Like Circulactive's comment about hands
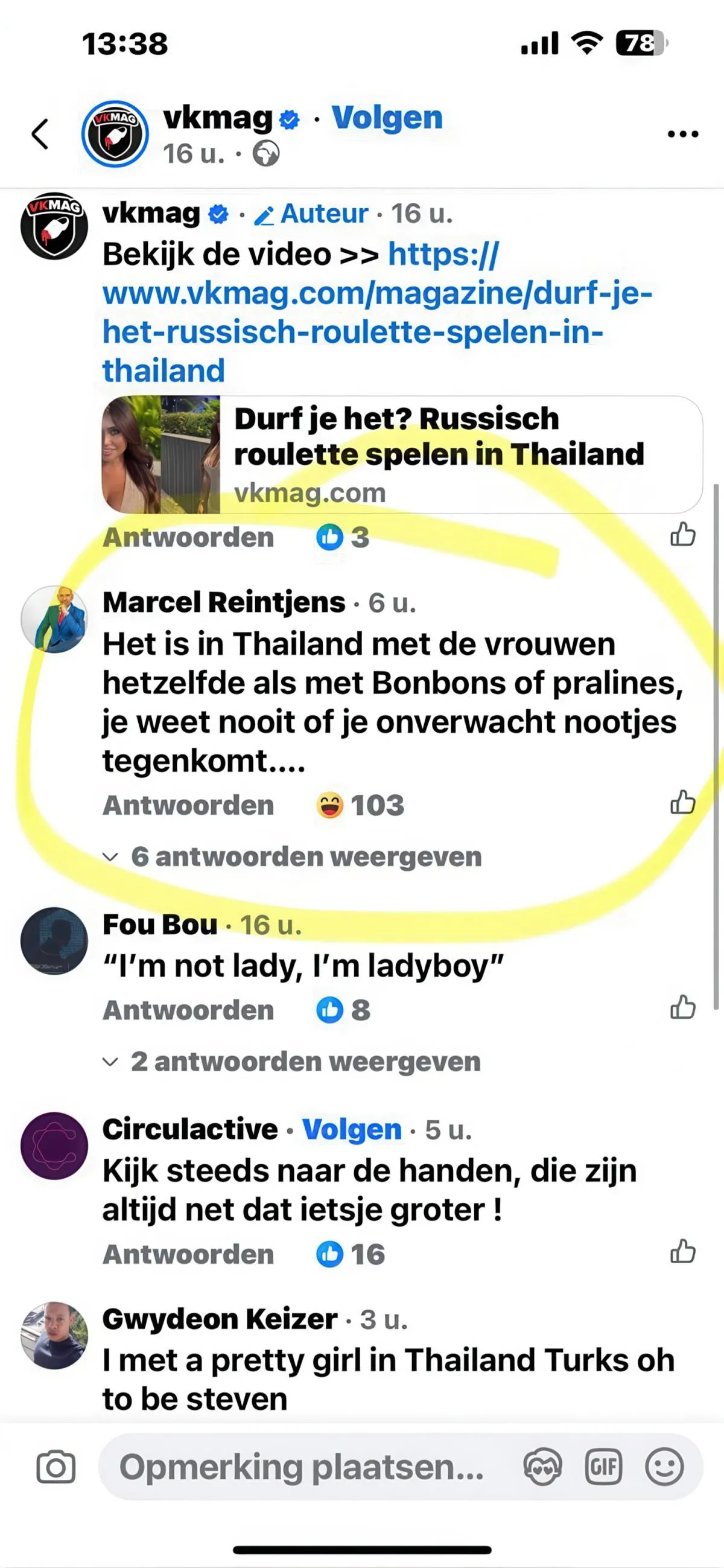The height and width of the screenshot is (1568, 724). (682, 1252)
